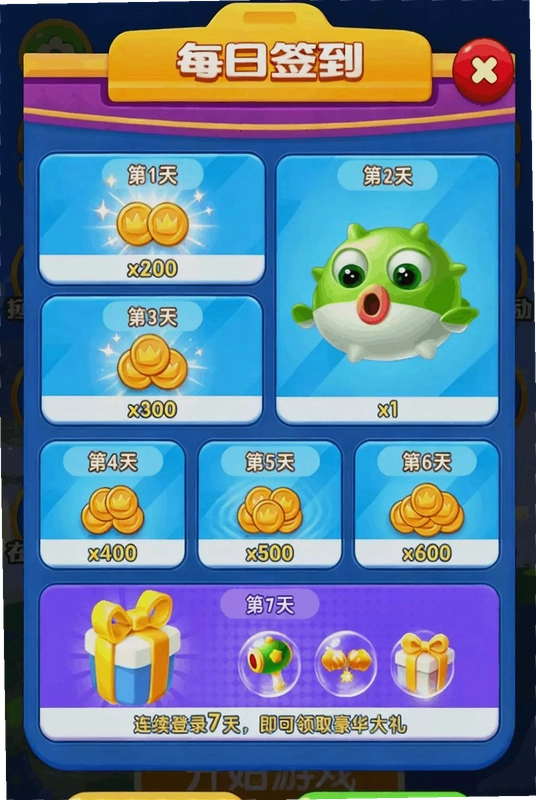The height and width of the screenshot is (800, 536).
Task: Select the Day 2 pufferfish reward card
Action: [387, 290]
